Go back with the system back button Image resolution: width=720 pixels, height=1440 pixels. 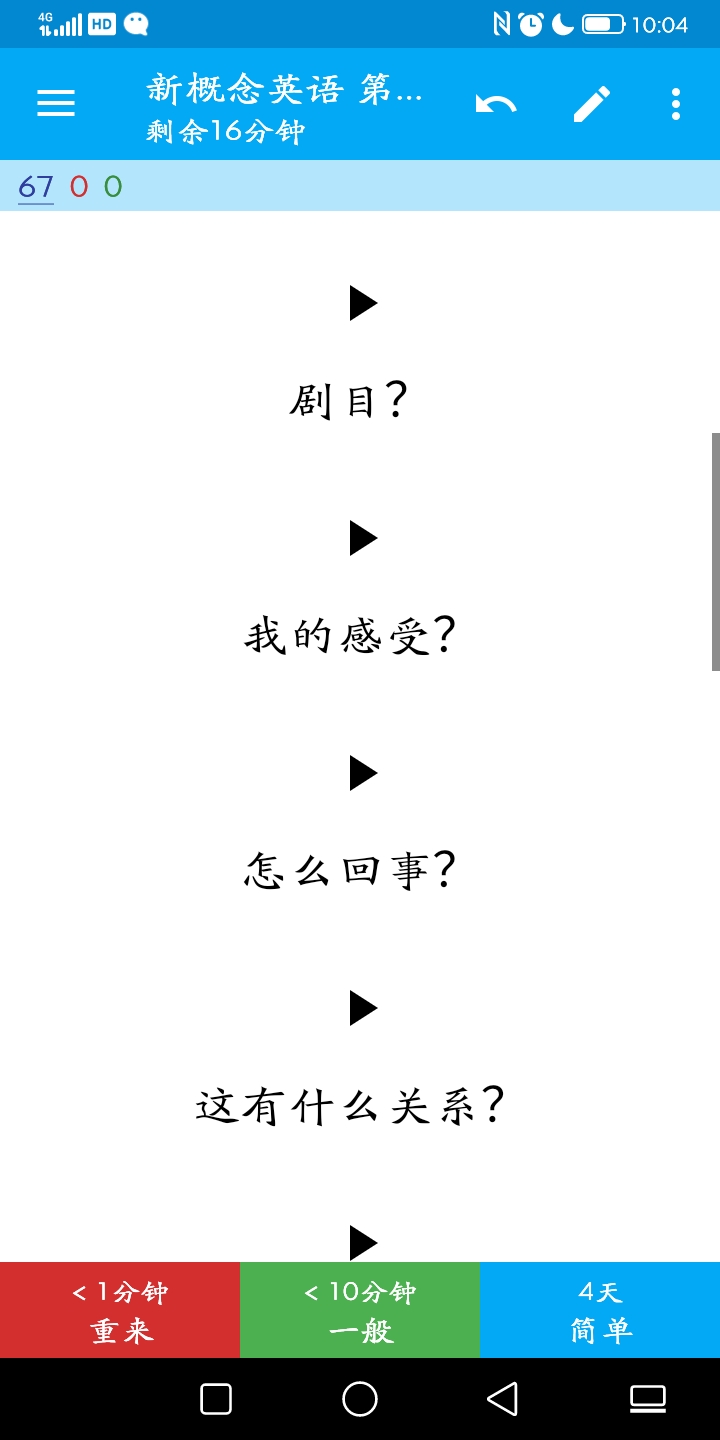click(x=503, y=1398)
